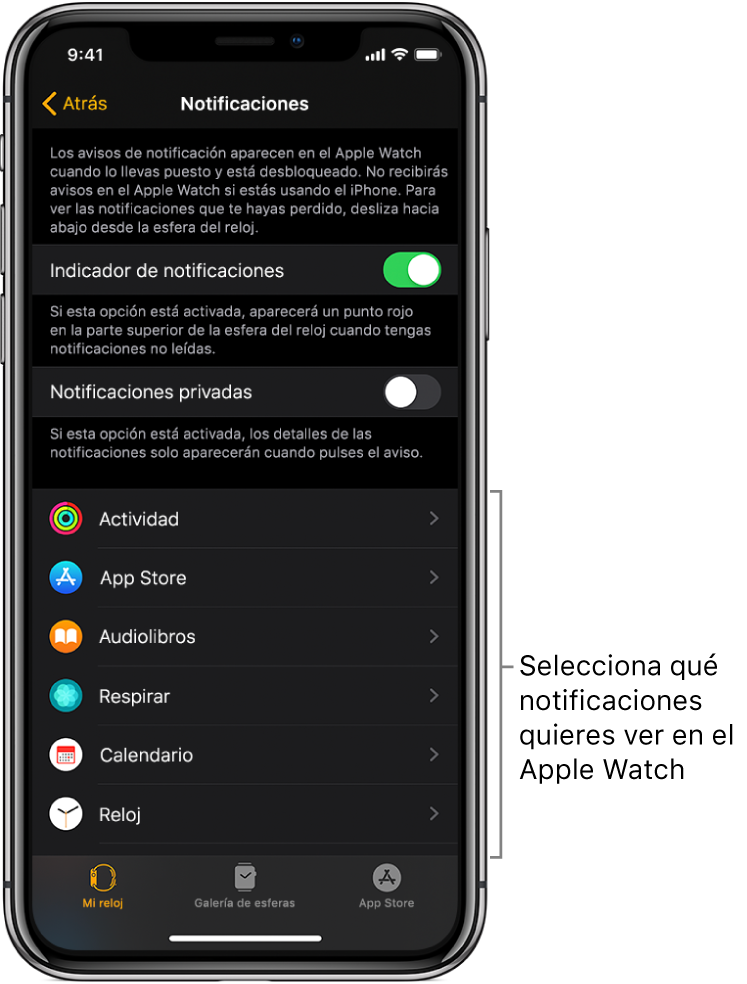Choose Calendario from the app list
Image resolution: width=747 pixels, height=984 pixels.
[245, 755]
